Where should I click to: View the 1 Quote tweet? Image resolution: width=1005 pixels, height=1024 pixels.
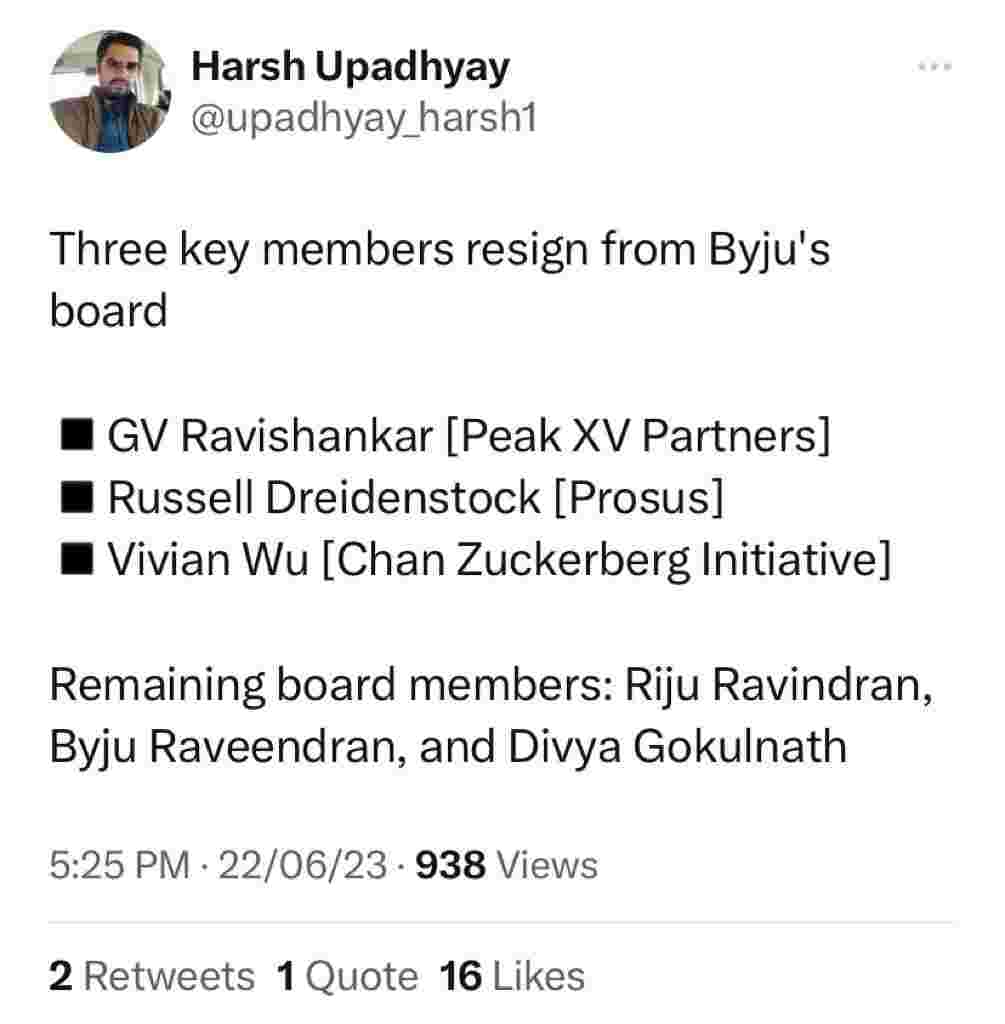pos(347,975)
